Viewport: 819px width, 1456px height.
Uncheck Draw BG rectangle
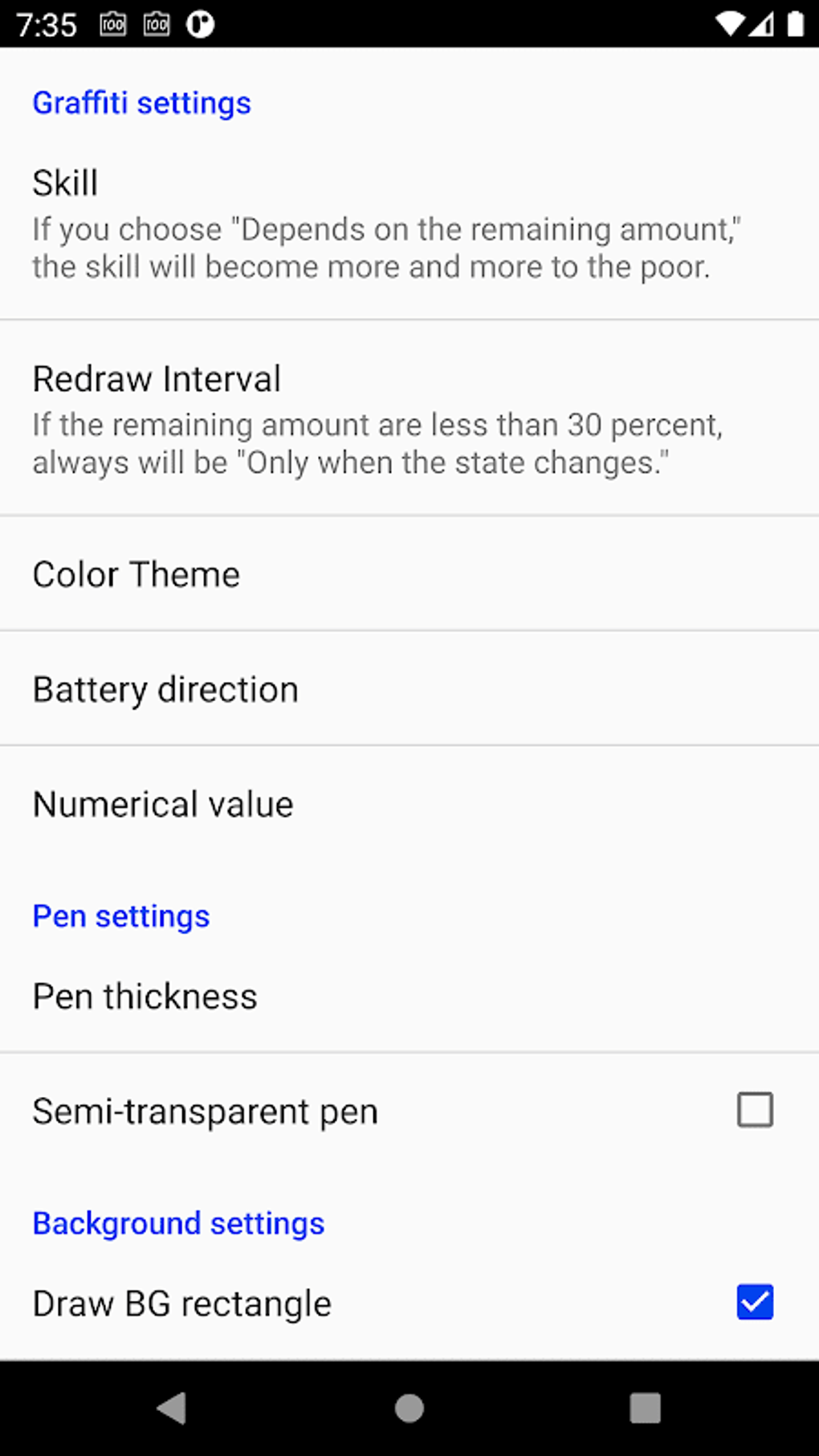tap(755, 1302)
